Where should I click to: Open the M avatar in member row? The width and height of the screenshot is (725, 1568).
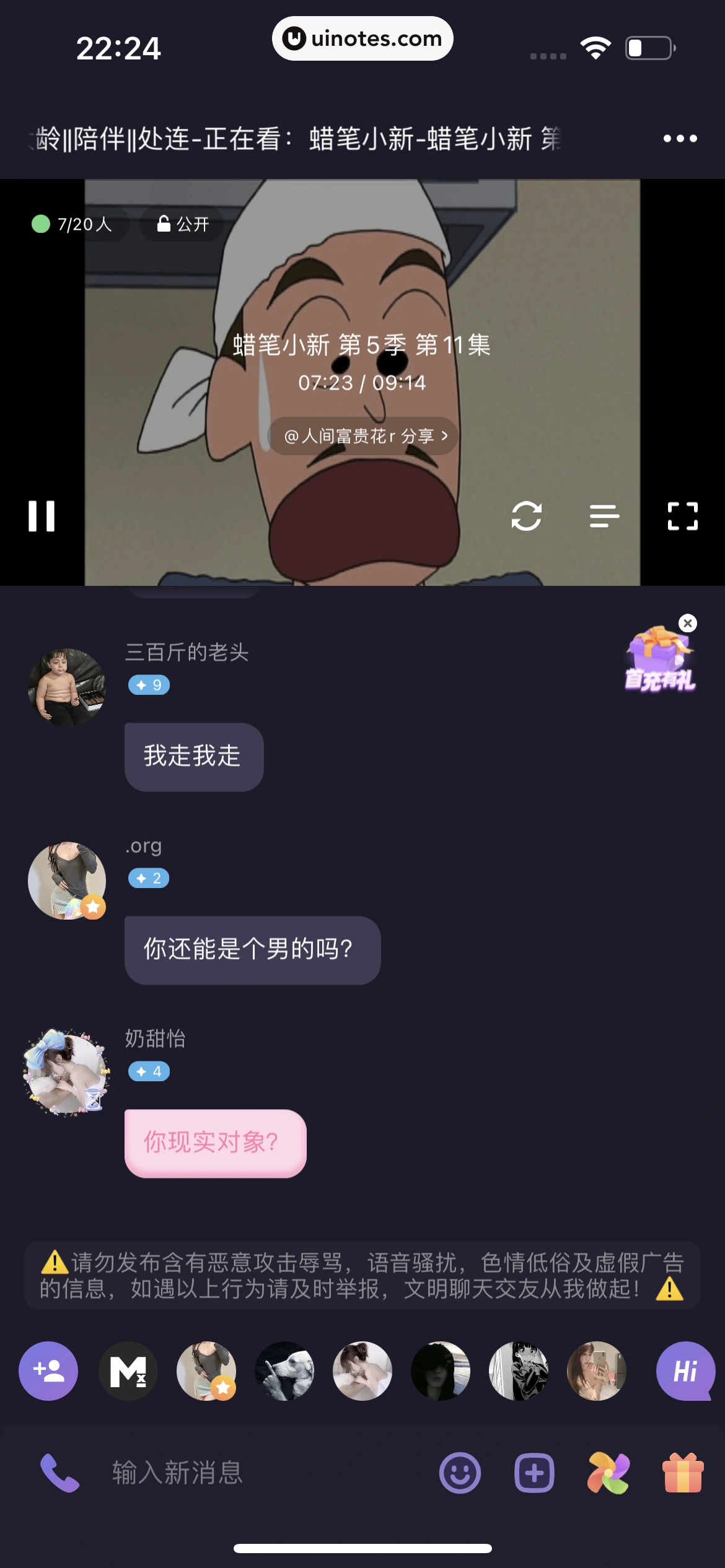[x=128, y=1371]
